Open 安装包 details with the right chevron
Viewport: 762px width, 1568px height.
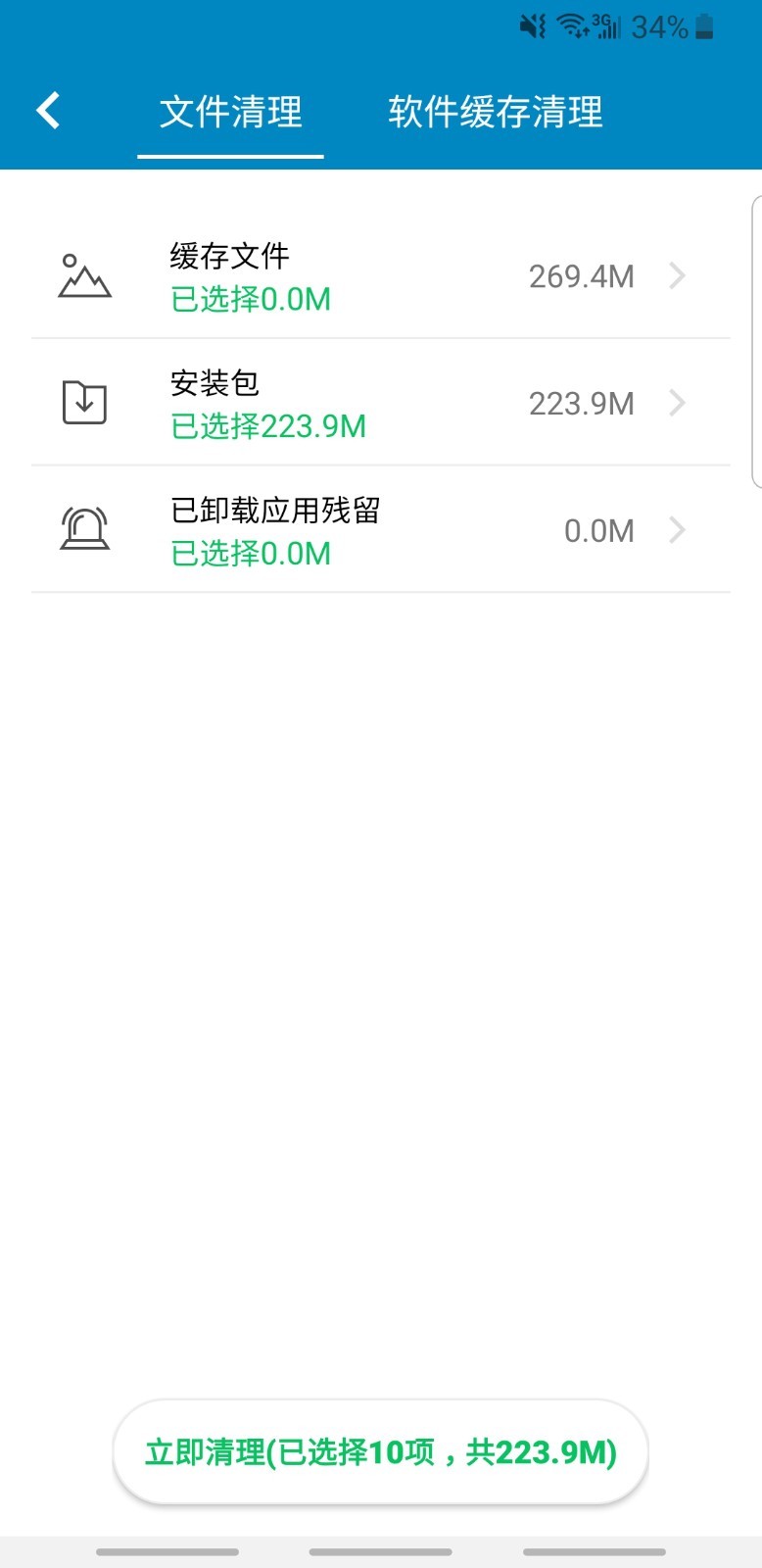click(x=678, y=403)
